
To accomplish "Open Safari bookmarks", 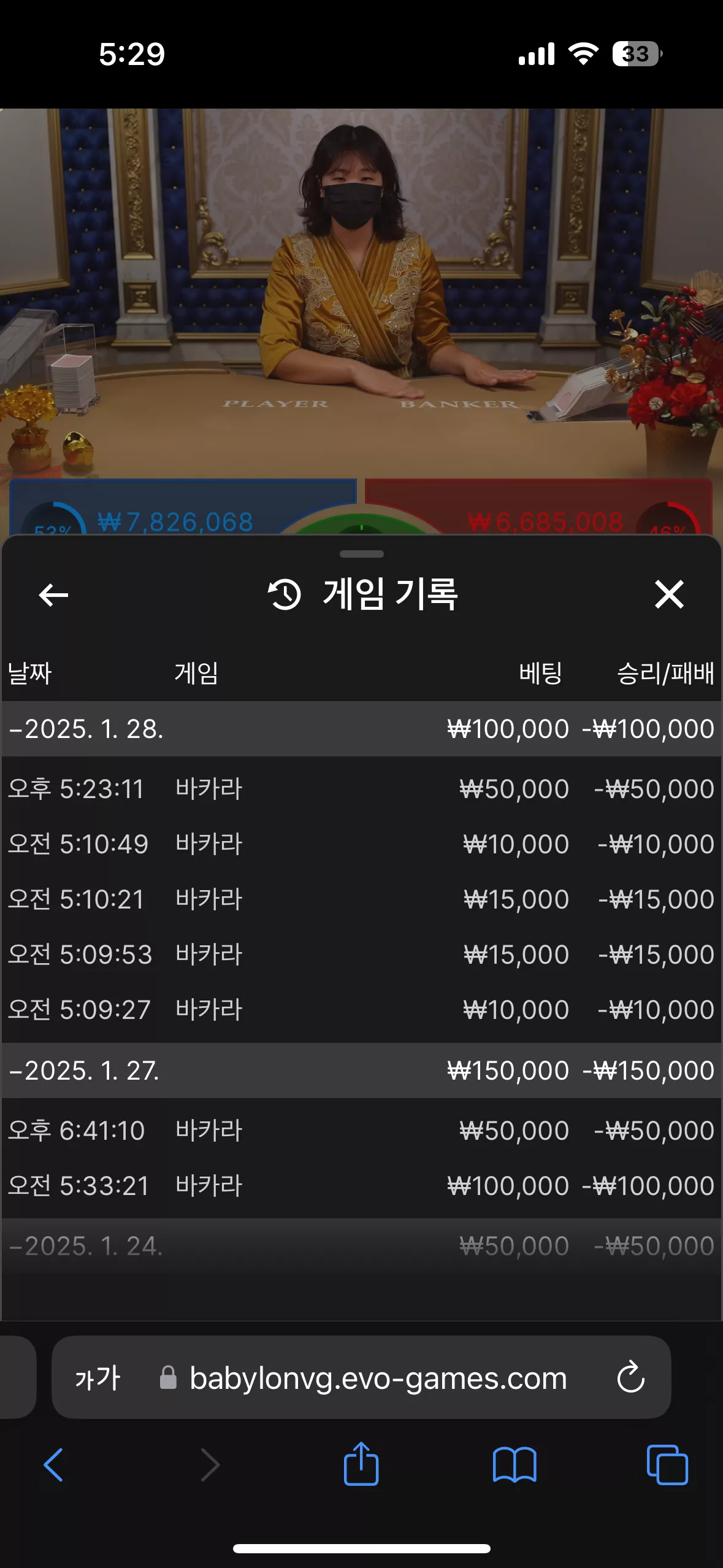I will pyautogui.click(x=515, y=1464).
